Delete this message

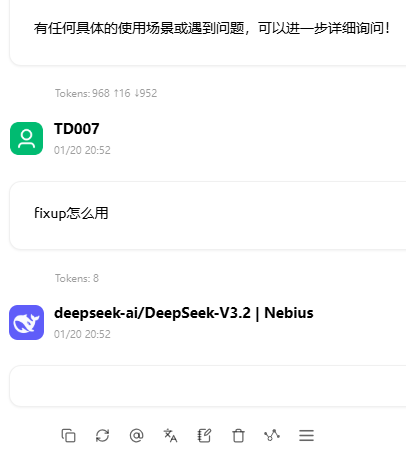click(238, 435)
